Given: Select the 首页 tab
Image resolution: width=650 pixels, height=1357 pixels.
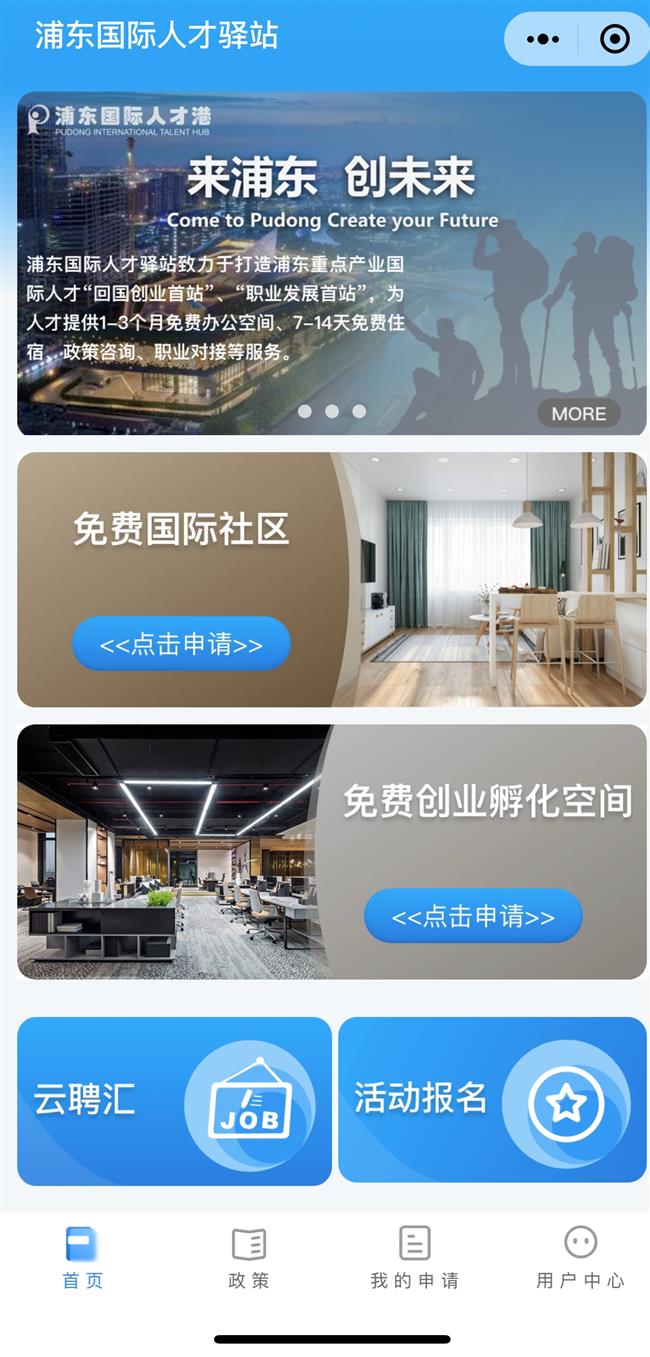Looking at the screenshot, I should click(82, 1258).
